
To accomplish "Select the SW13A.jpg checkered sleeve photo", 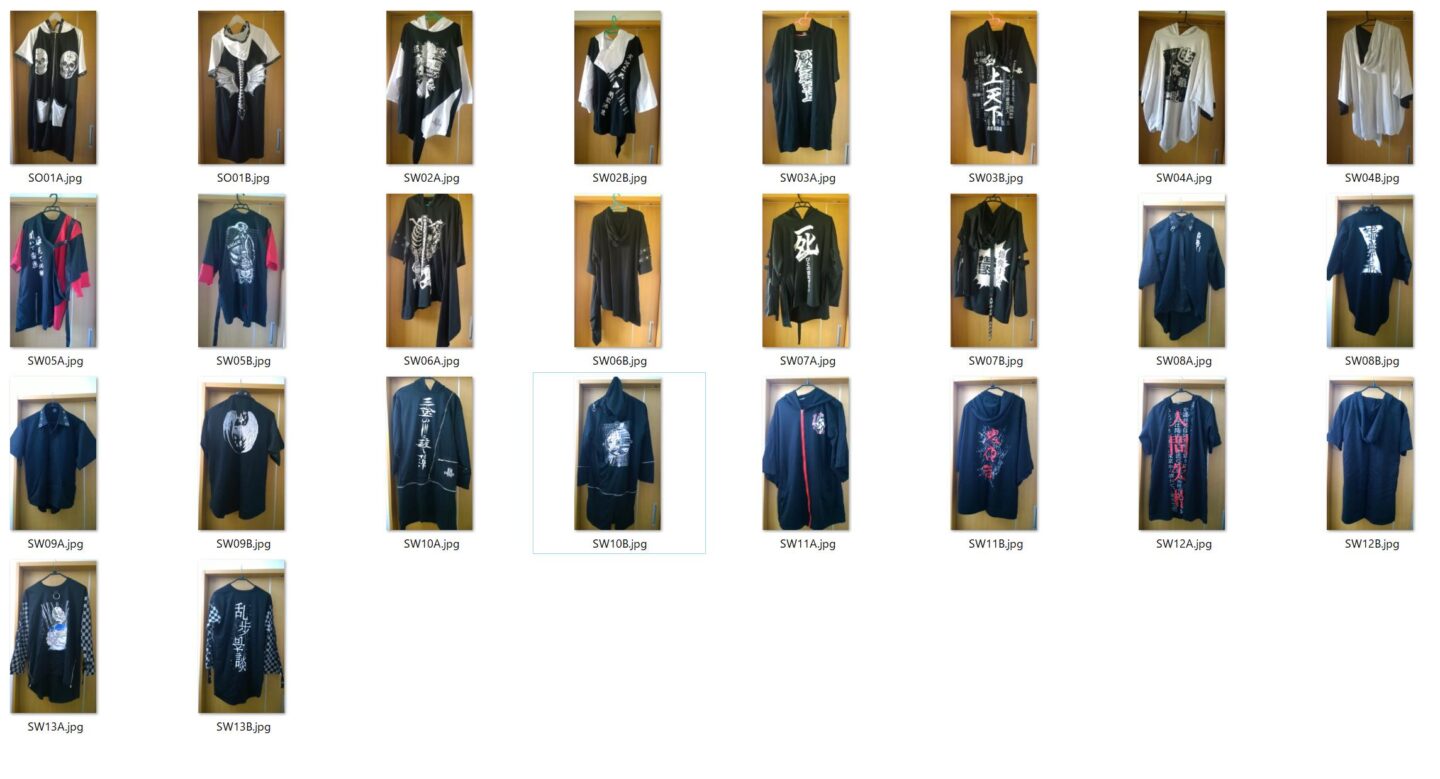I will point(53,637).
